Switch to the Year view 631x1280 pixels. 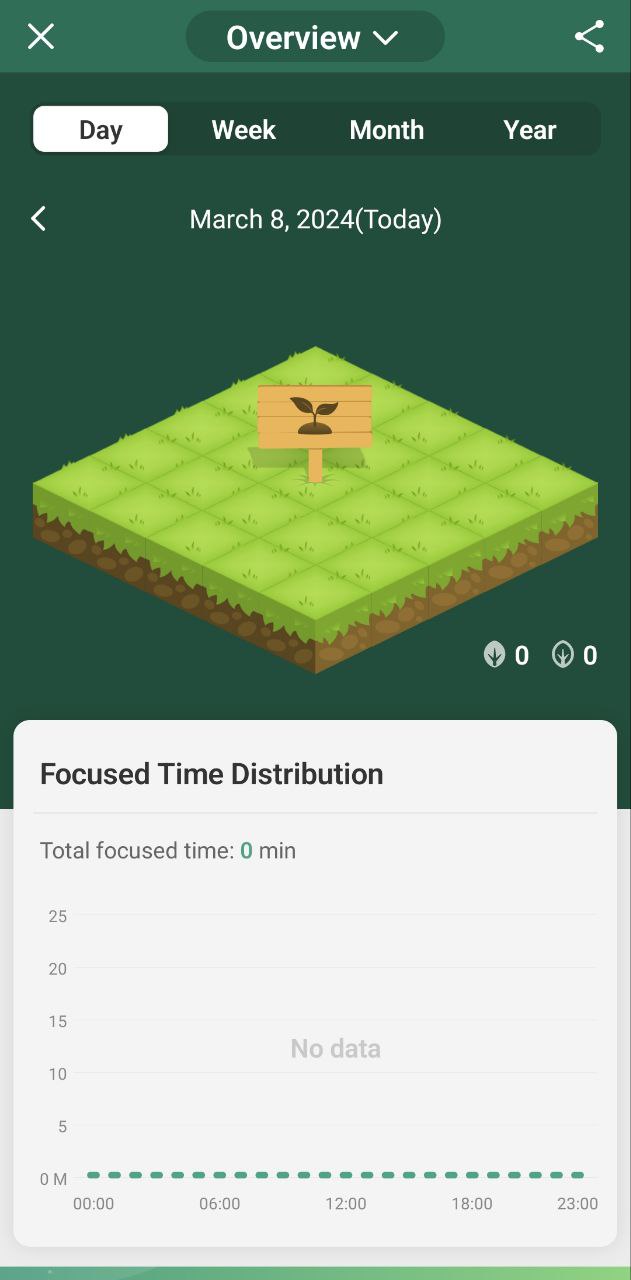pos(529,130)
